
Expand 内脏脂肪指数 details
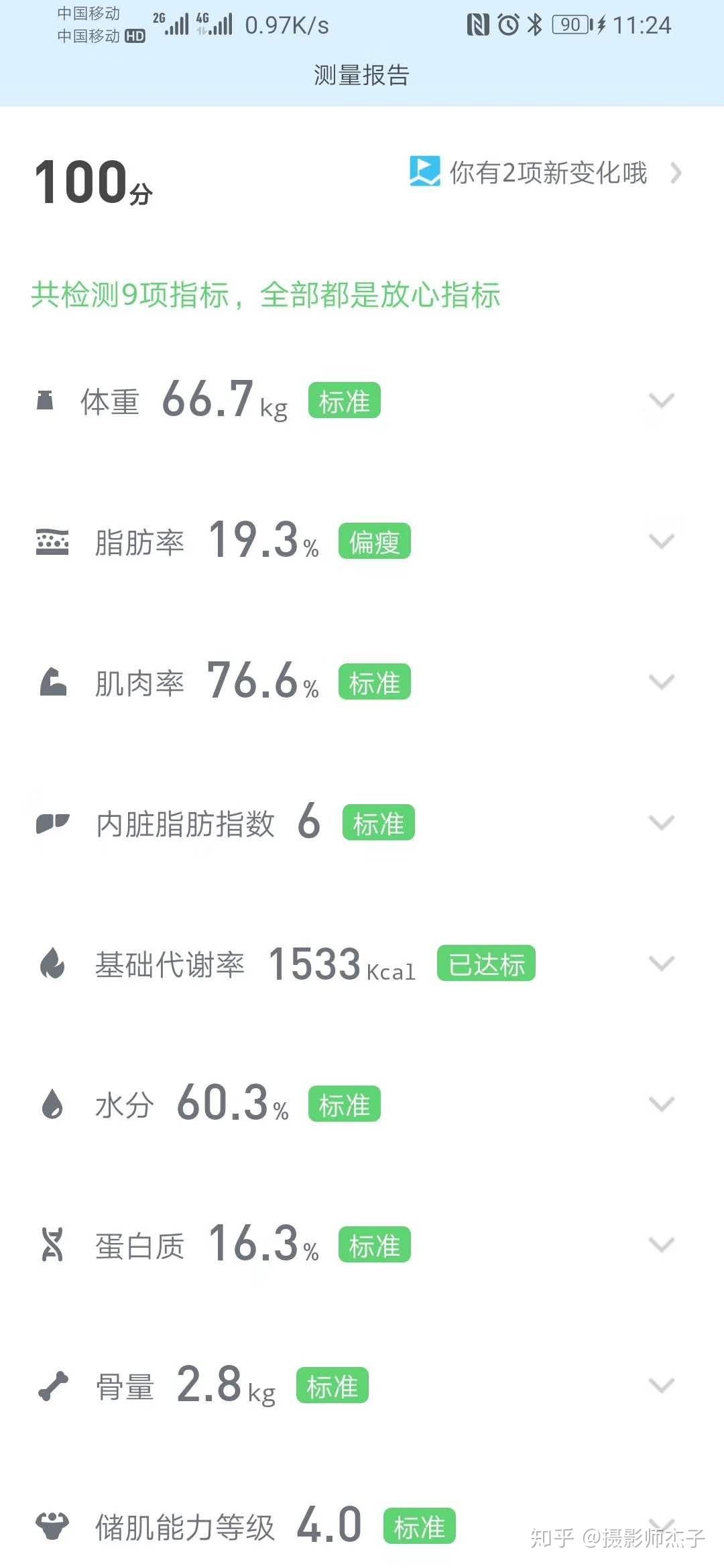661,823
